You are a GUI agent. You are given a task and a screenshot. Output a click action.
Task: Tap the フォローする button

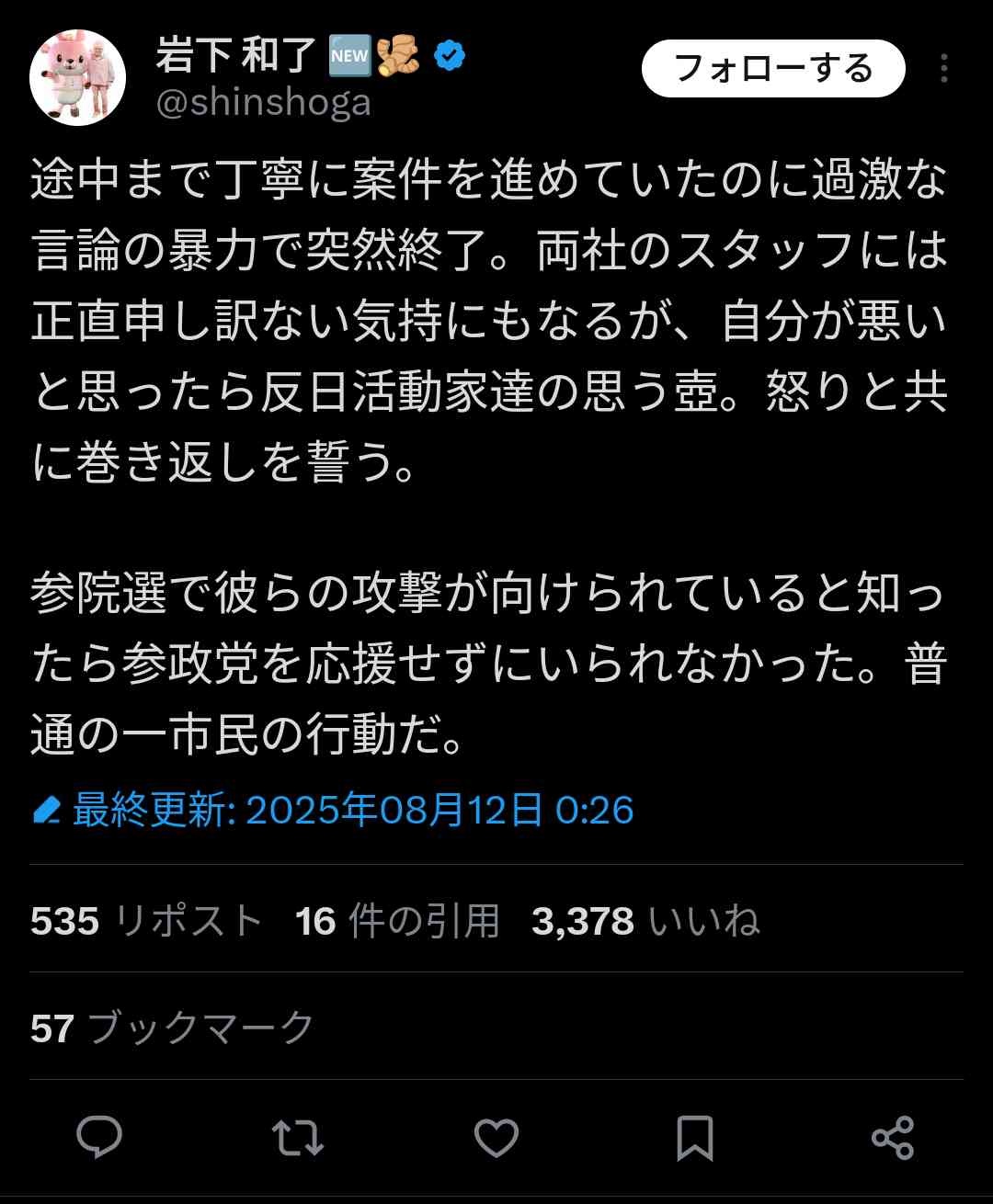773,69
